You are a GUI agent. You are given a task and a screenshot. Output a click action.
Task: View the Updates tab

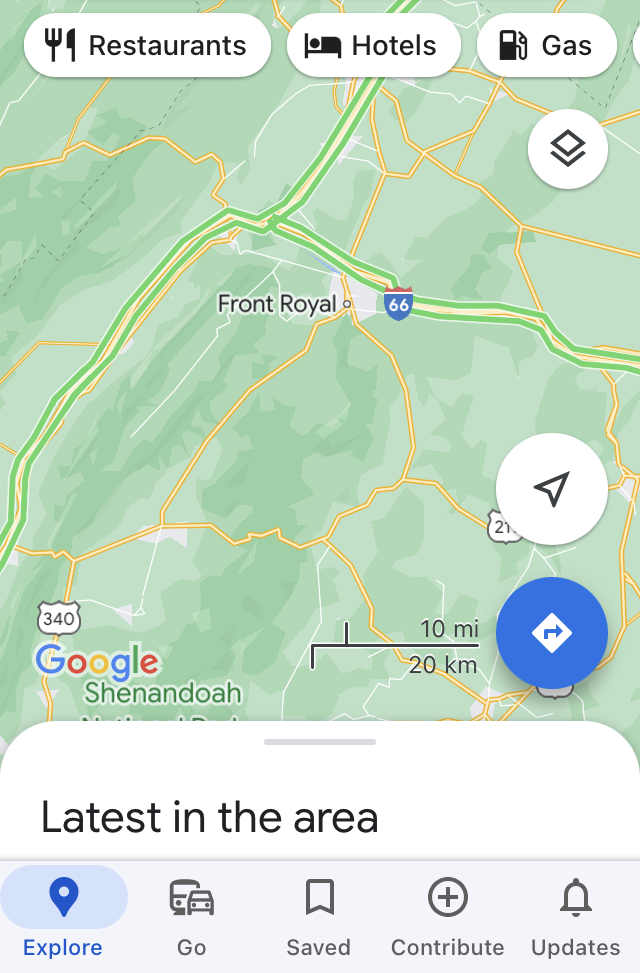click(575, 916)
